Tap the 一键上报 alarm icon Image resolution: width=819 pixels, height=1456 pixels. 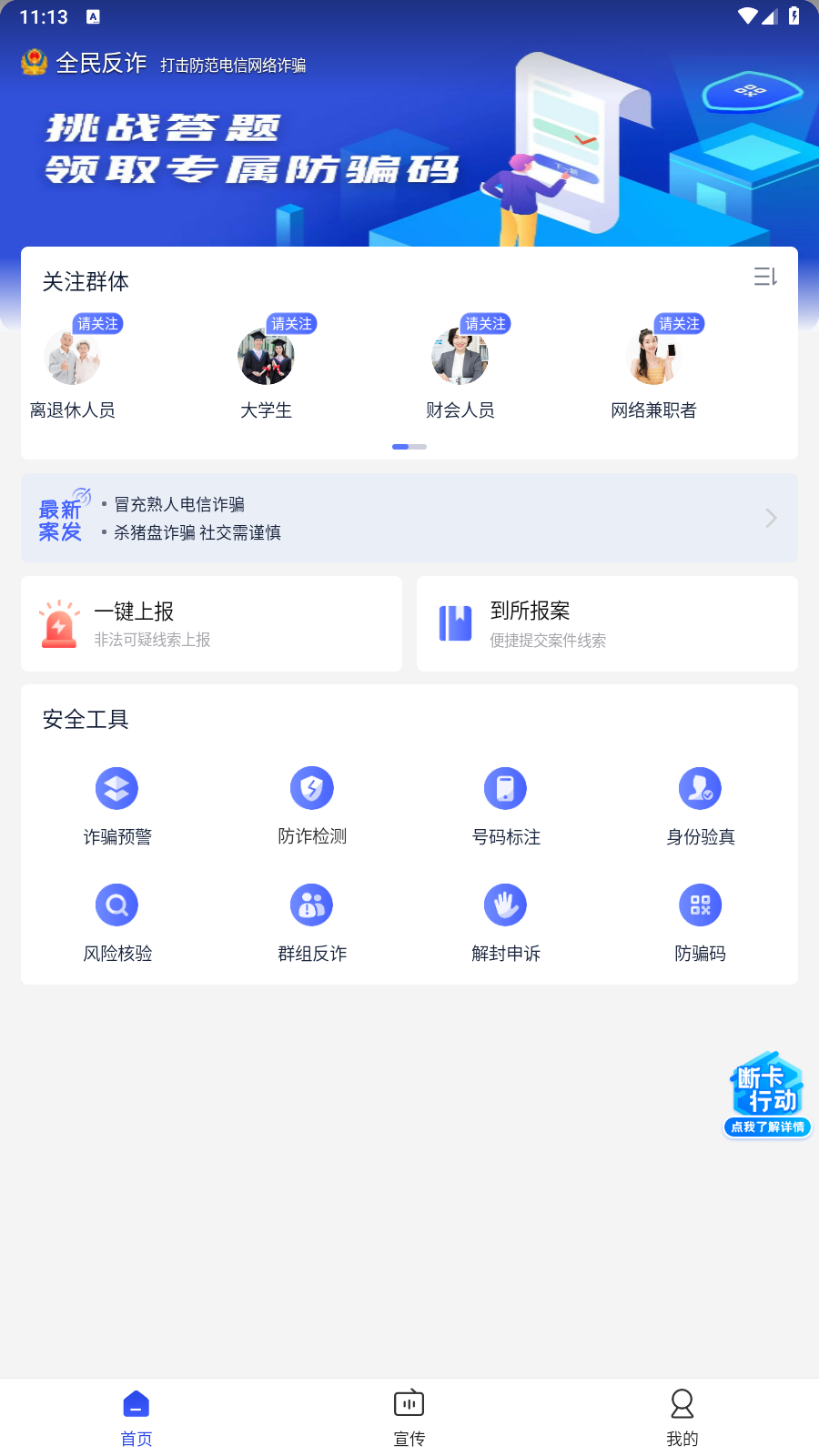[58, 624]
